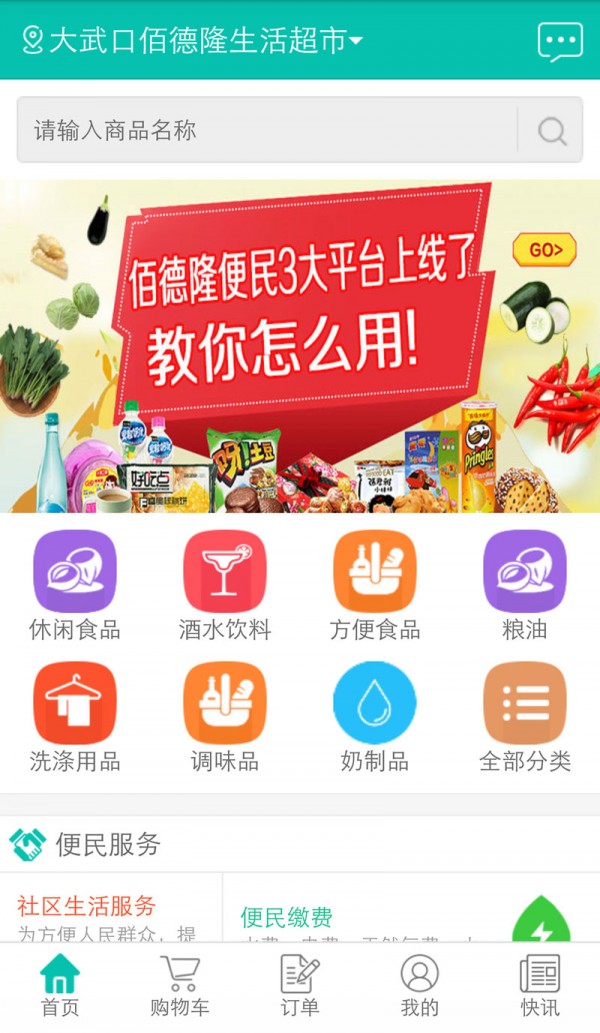Screen dimensions: 600x1033
Task: Open the 粮油 category
Action: [x=525, y=585]
